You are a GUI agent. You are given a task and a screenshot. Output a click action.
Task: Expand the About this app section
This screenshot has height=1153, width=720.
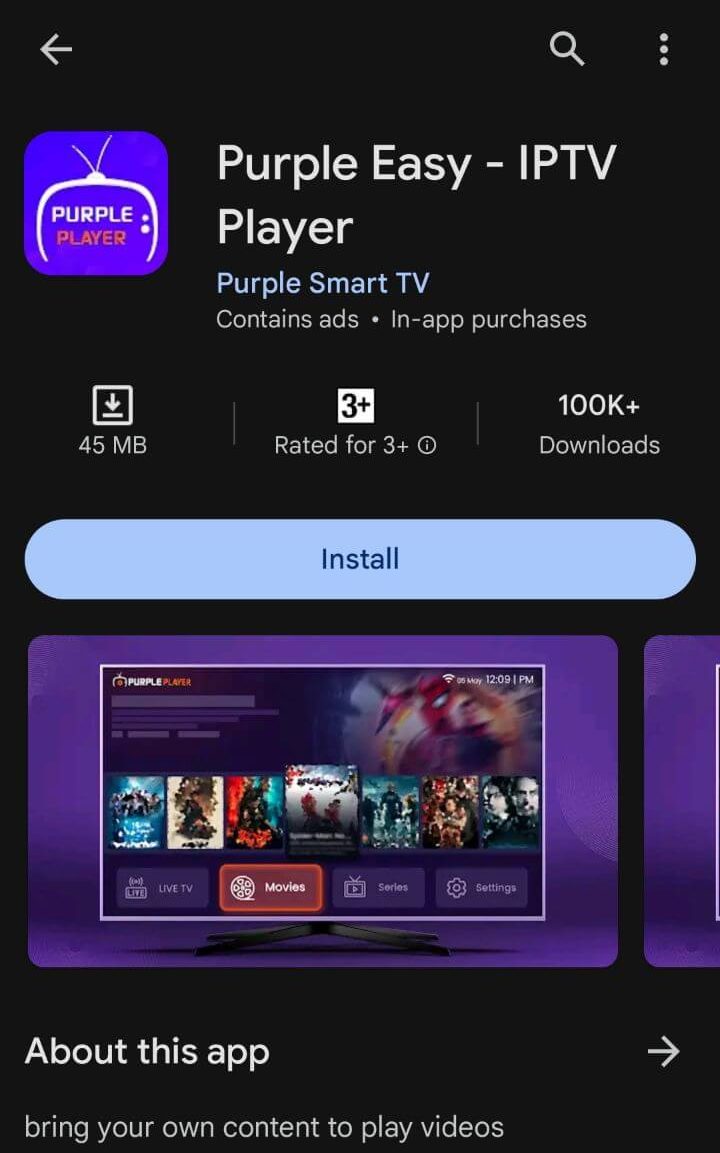click(662, 1051)
